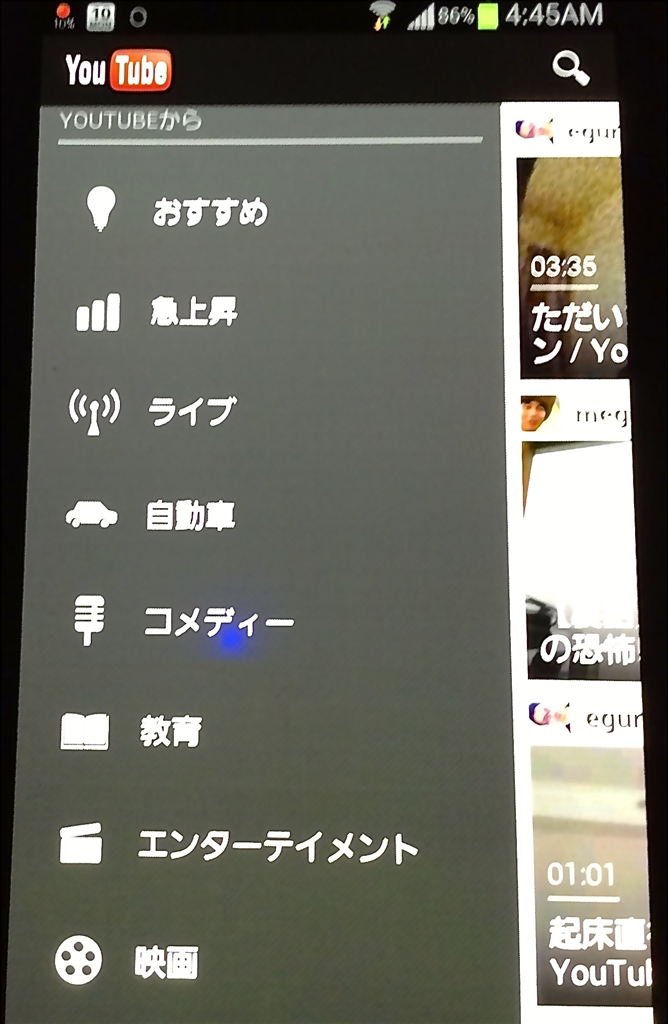Image resolution: width=668 pixels, height=1024 pixels.
Task: Open ライブ live category
Action: click(192, 411)
